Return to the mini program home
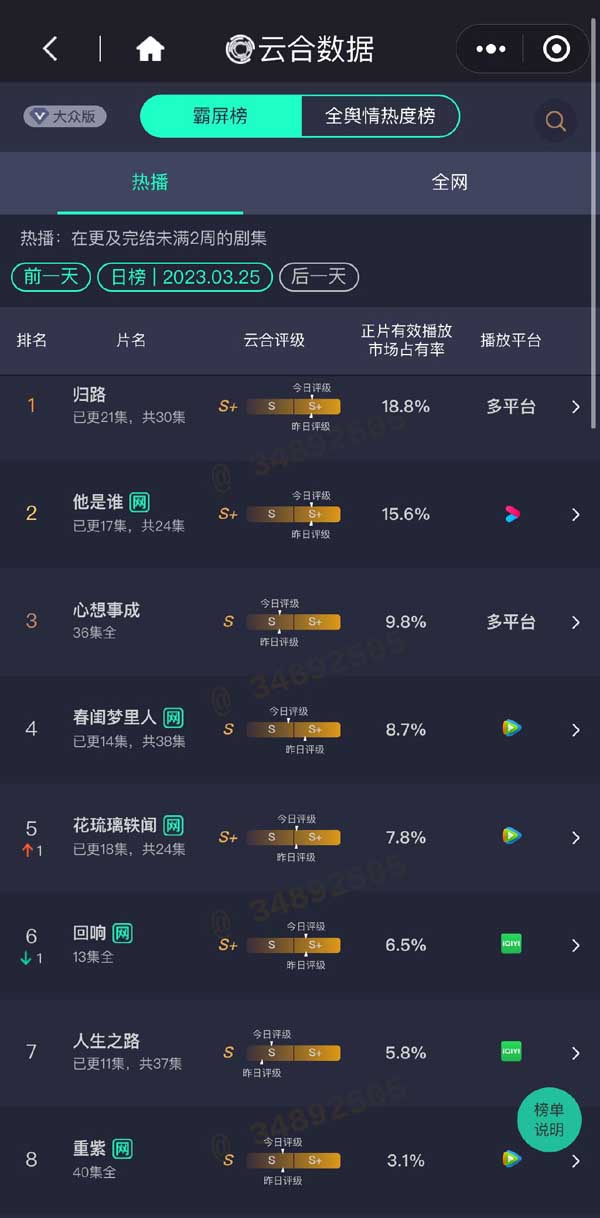This screenshot has width=600, height=1218. [150, 48]
